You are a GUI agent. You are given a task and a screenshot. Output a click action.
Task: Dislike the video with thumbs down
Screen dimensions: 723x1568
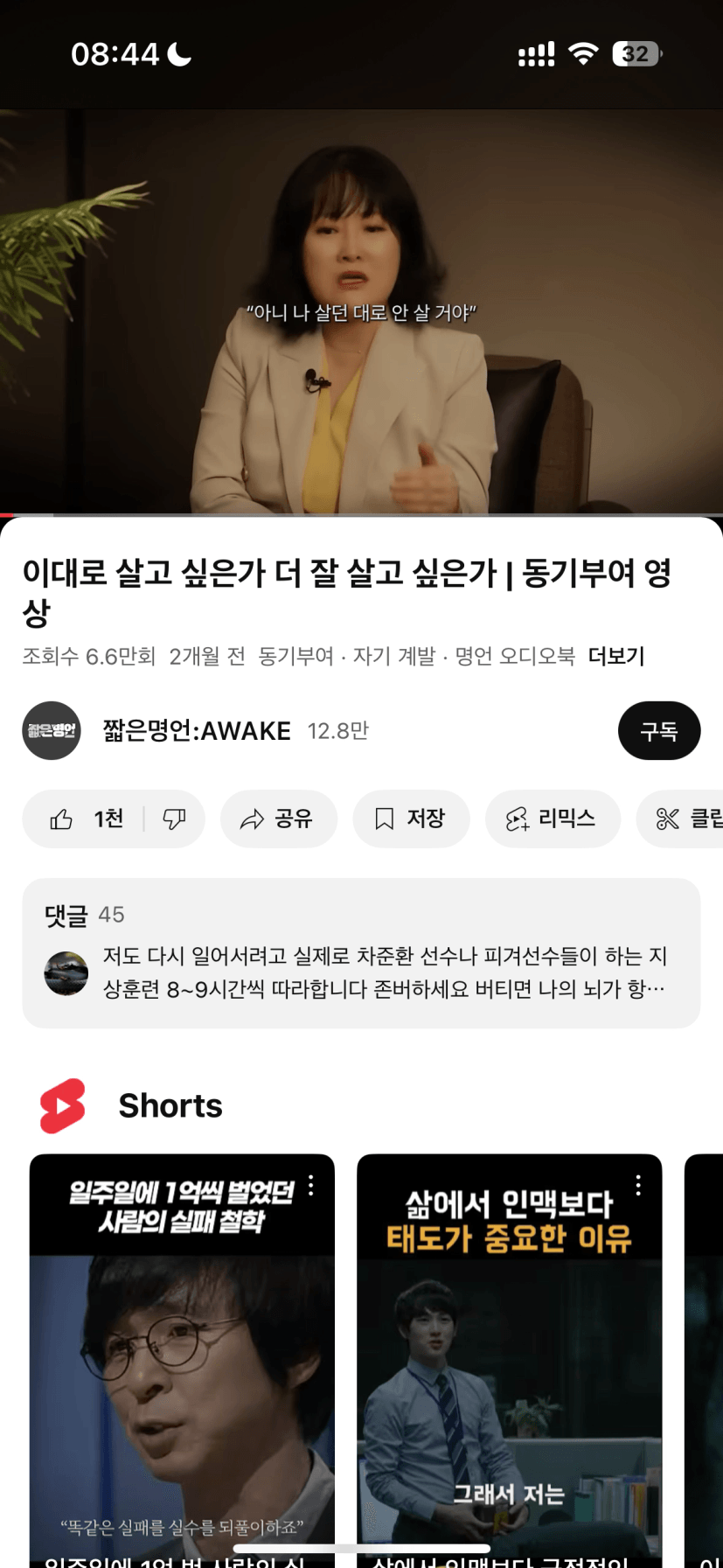tap(174, 819)
